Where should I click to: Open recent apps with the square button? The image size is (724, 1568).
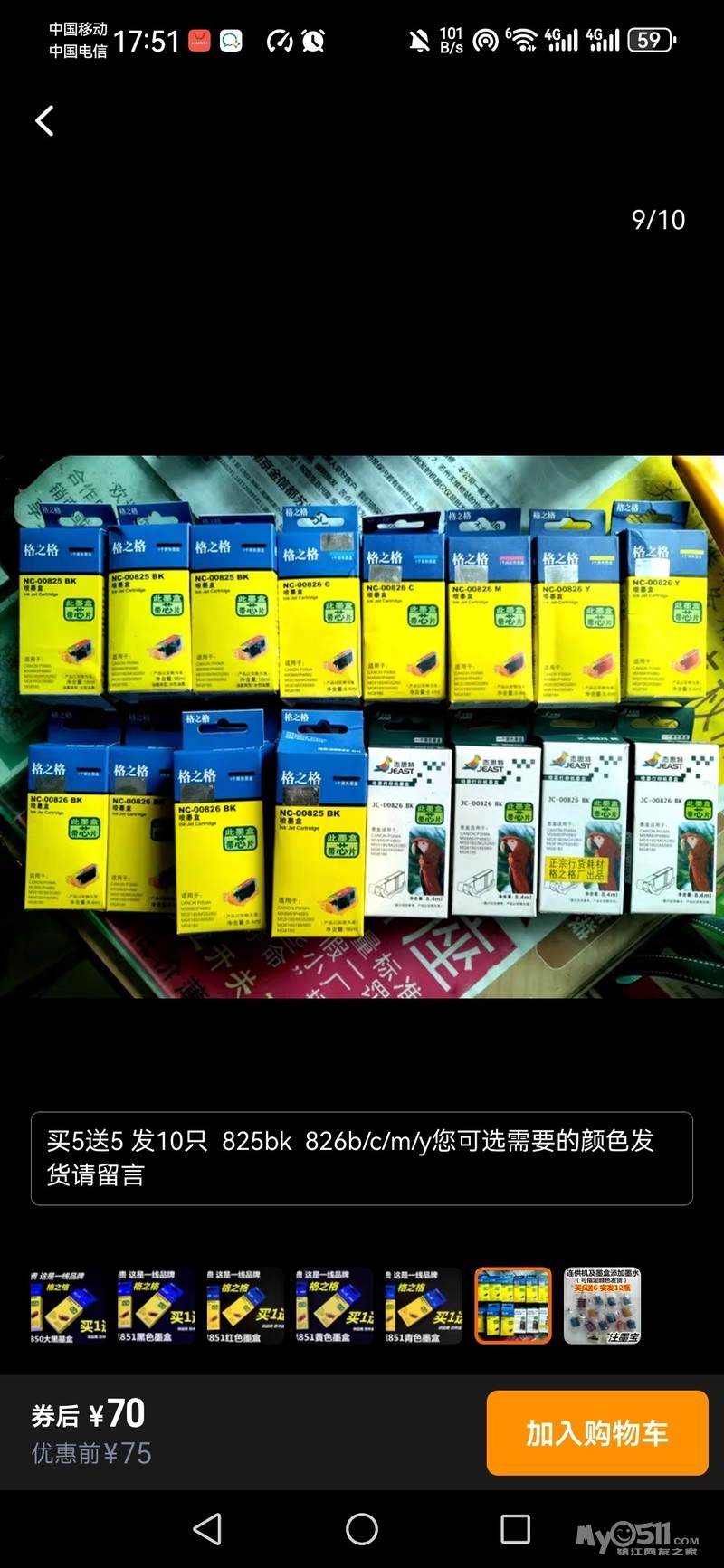click(515, 1529)
